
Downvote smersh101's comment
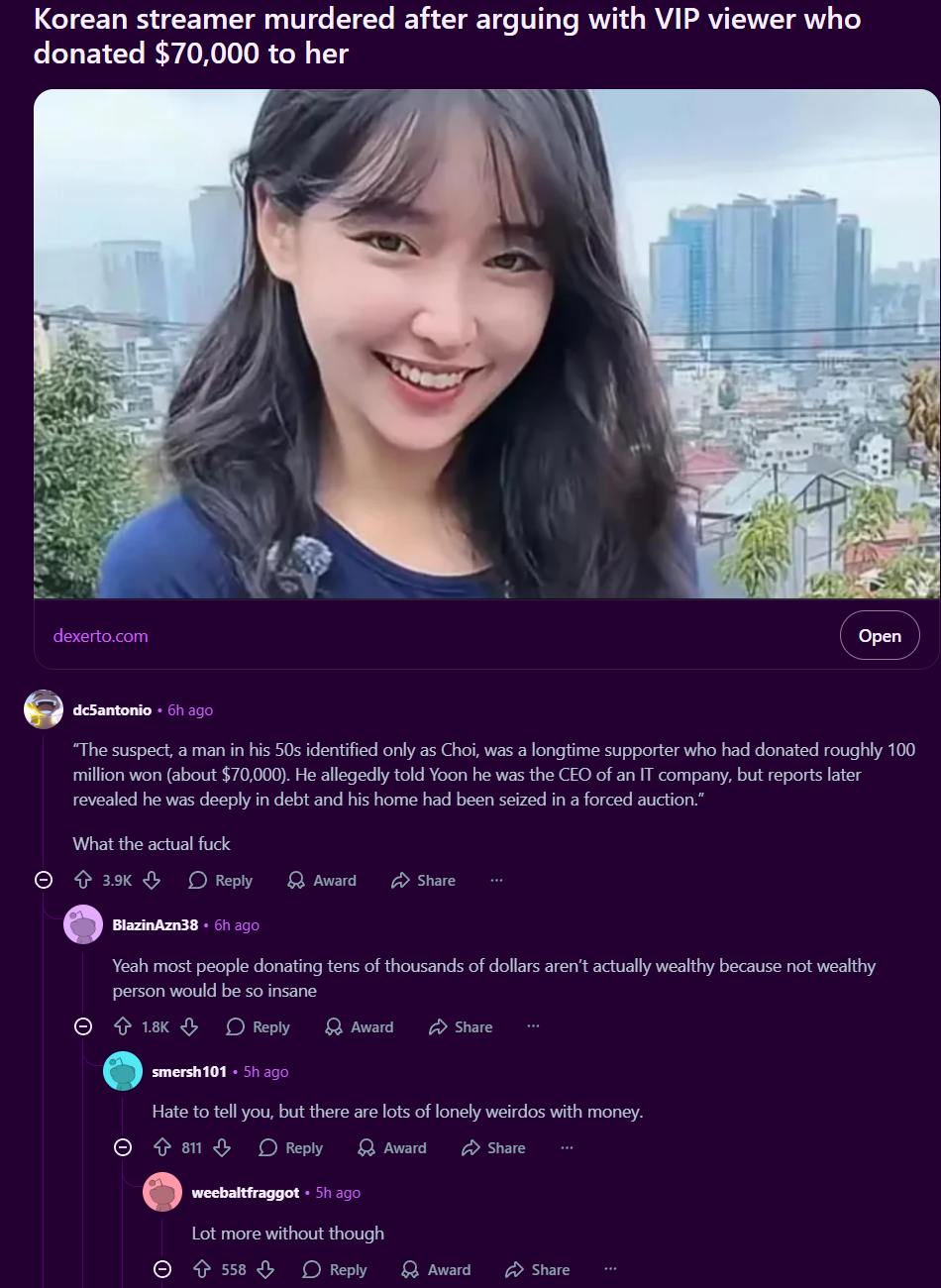(x=222, y=1147)
